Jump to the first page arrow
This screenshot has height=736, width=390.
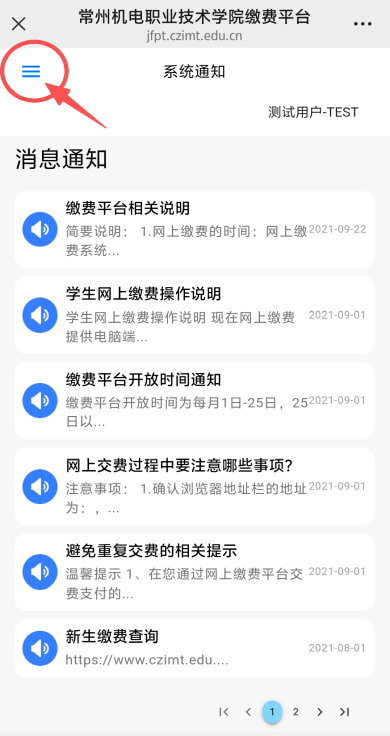click(224, 712)
